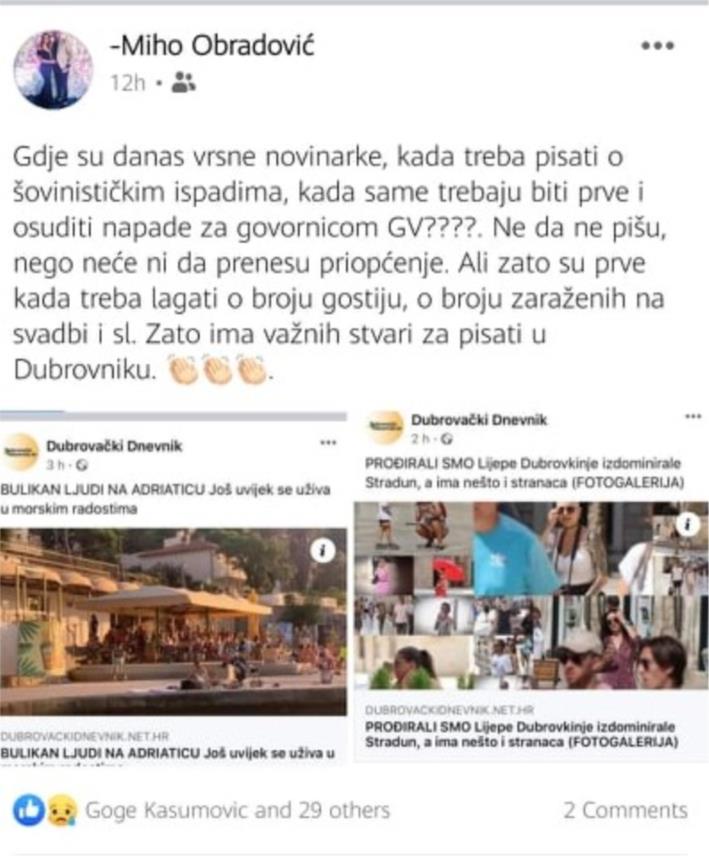
Task: Open Miho Obradović's profile picture
Action: (x=52, y=68)
